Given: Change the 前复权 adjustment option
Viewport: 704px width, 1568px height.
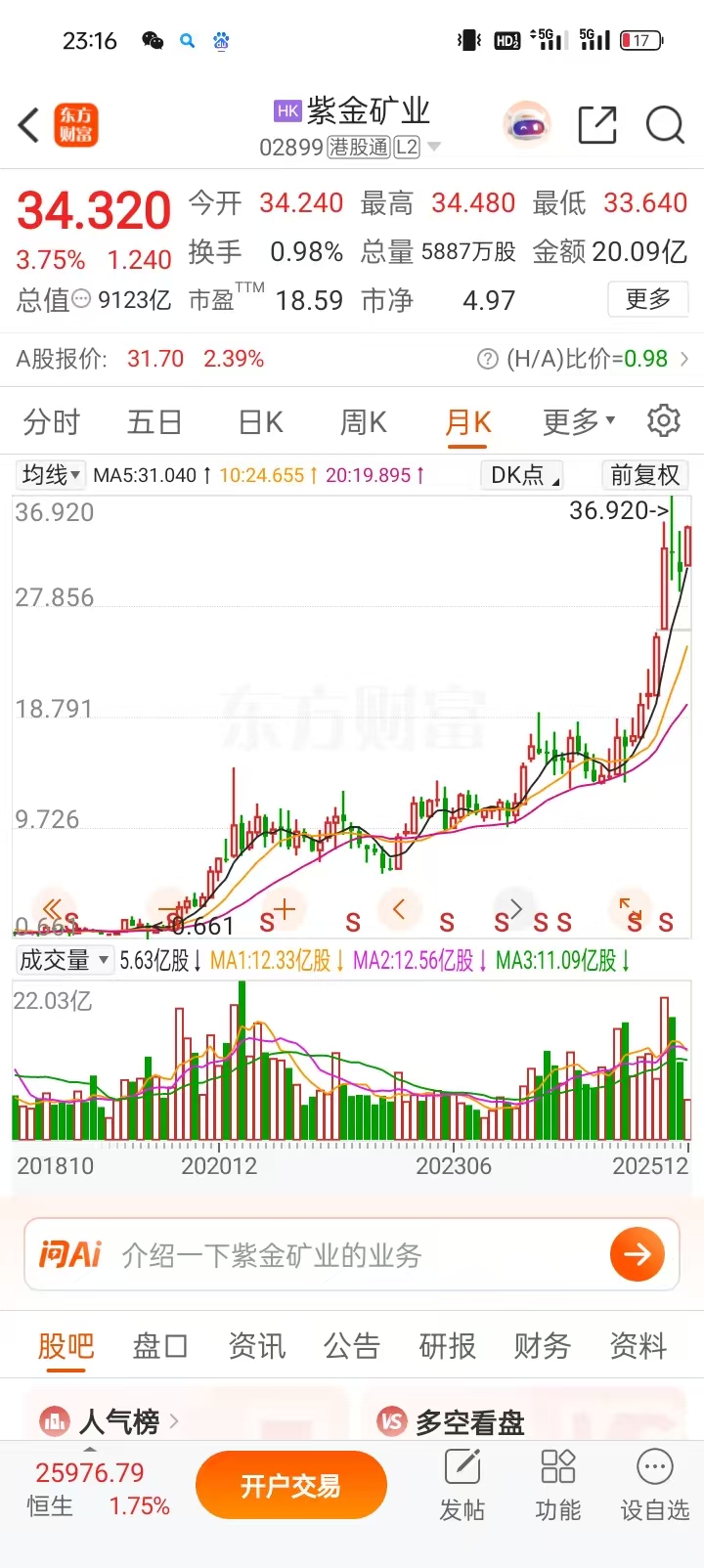Looking at the screenshot, I should pos(644,475).
